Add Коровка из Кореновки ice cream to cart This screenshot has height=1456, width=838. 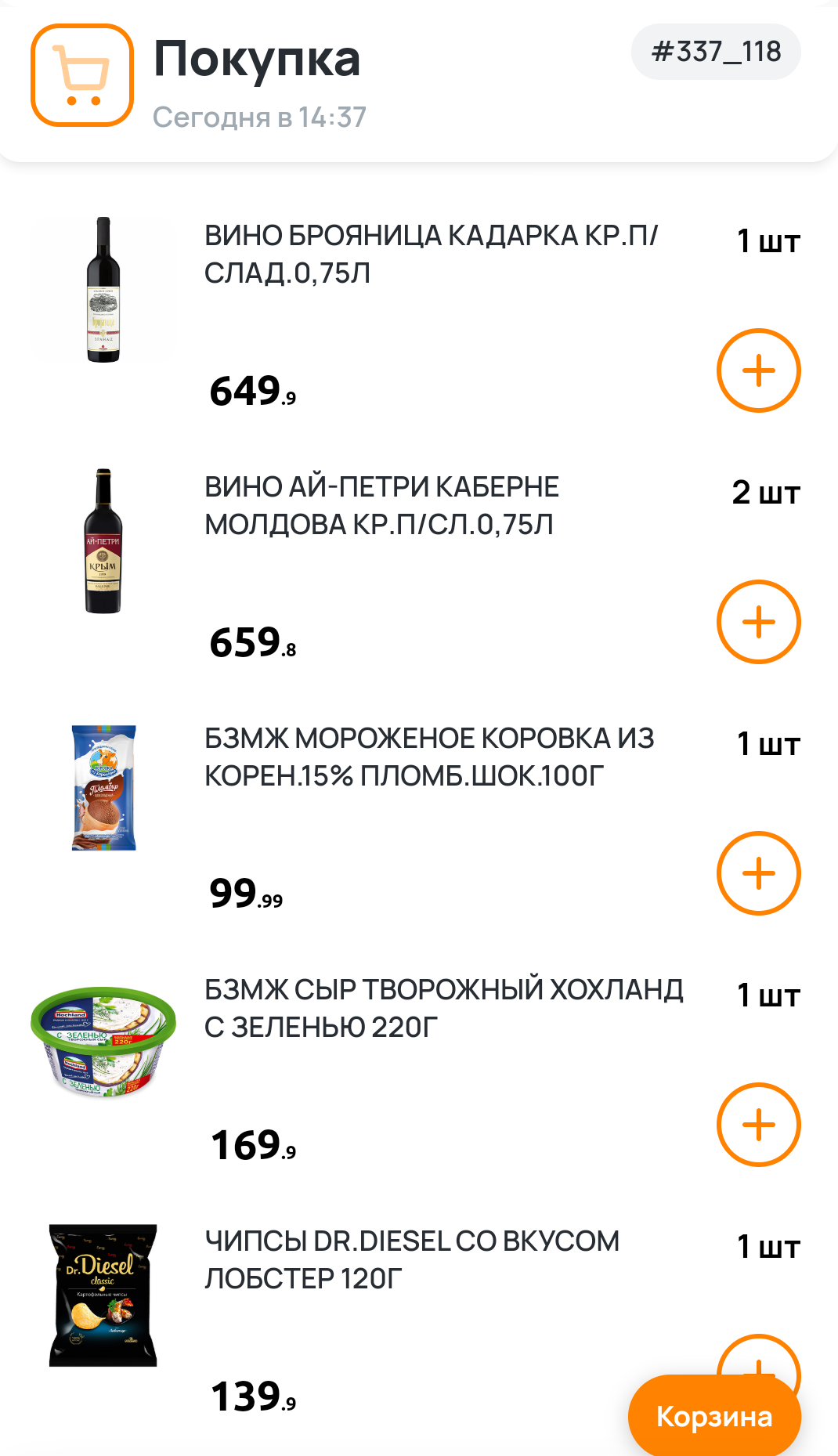pyautogui.click(x=758, y=873)
